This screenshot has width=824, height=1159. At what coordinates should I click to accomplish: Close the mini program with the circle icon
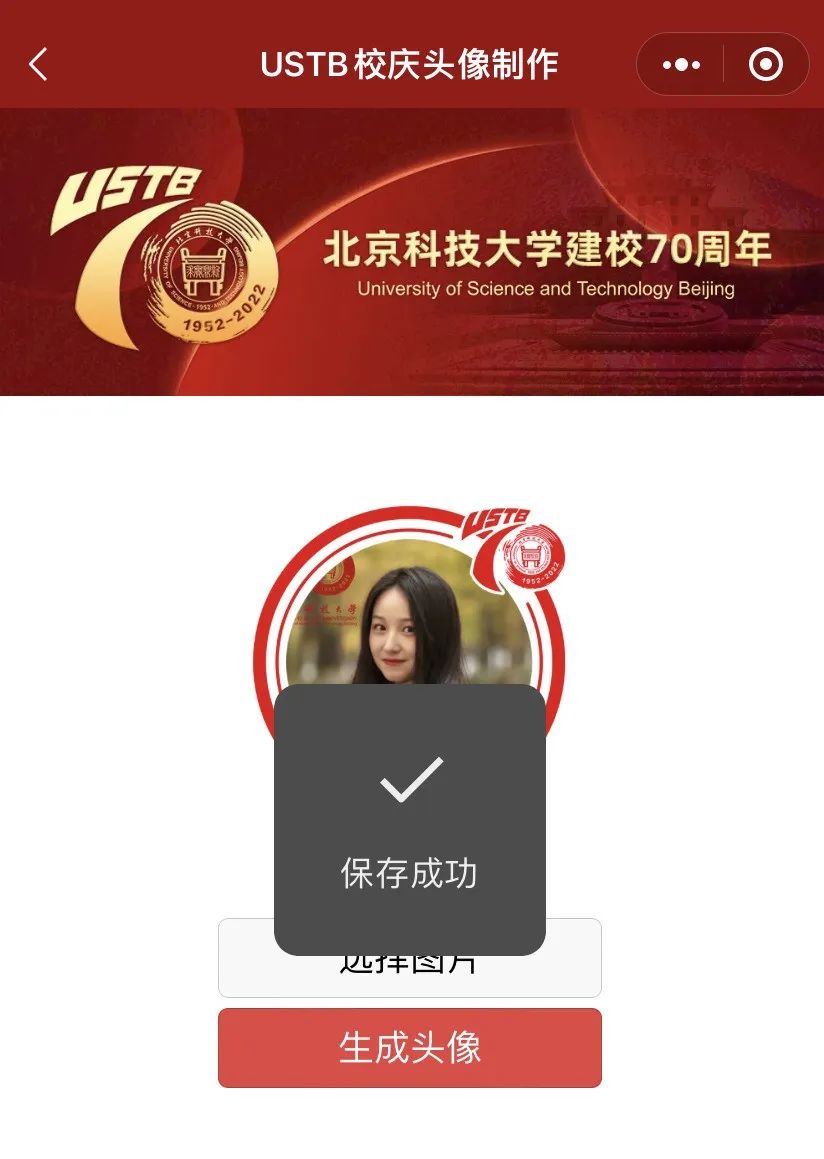[x=766, y=65]
